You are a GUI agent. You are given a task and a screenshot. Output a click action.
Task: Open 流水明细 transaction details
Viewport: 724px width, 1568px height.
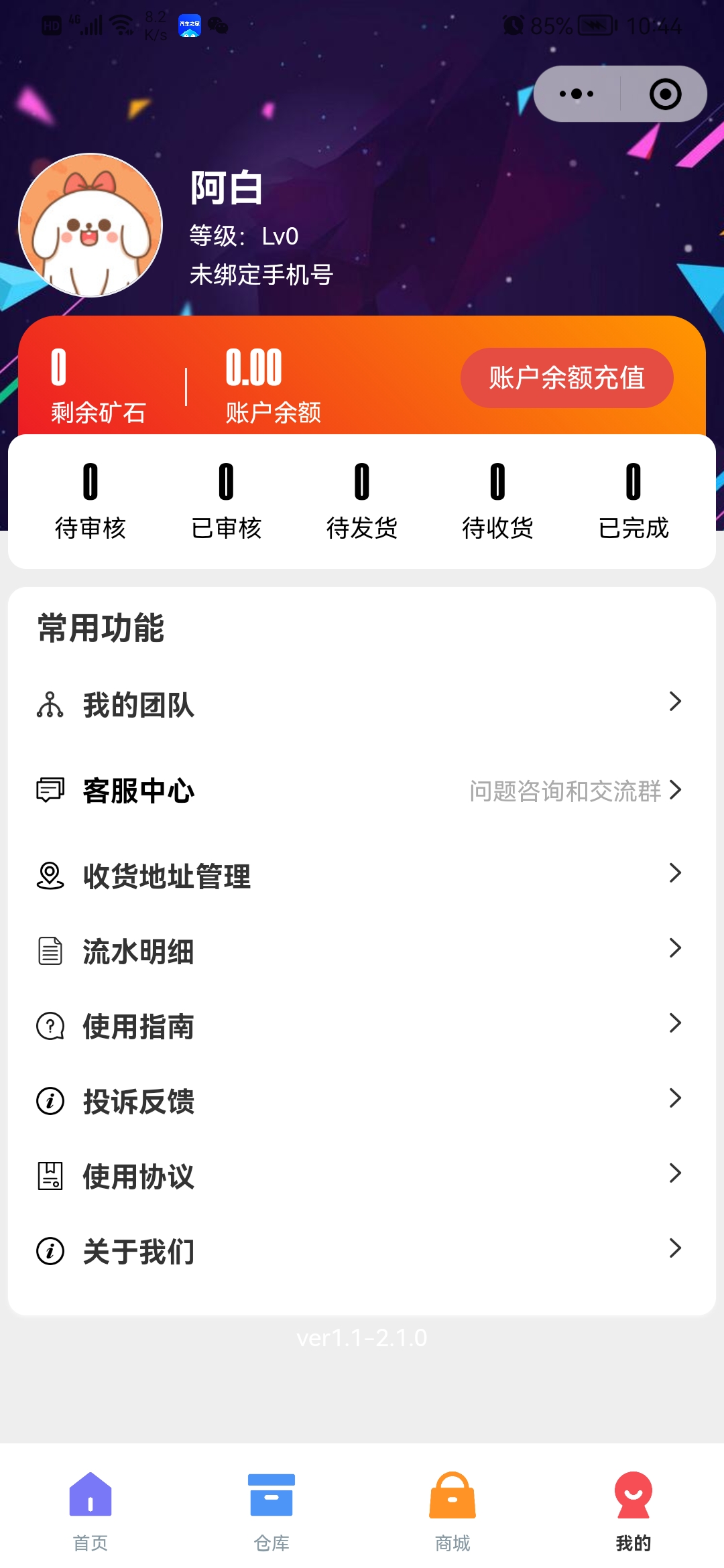pyautogui.click(x=362, y=951)
